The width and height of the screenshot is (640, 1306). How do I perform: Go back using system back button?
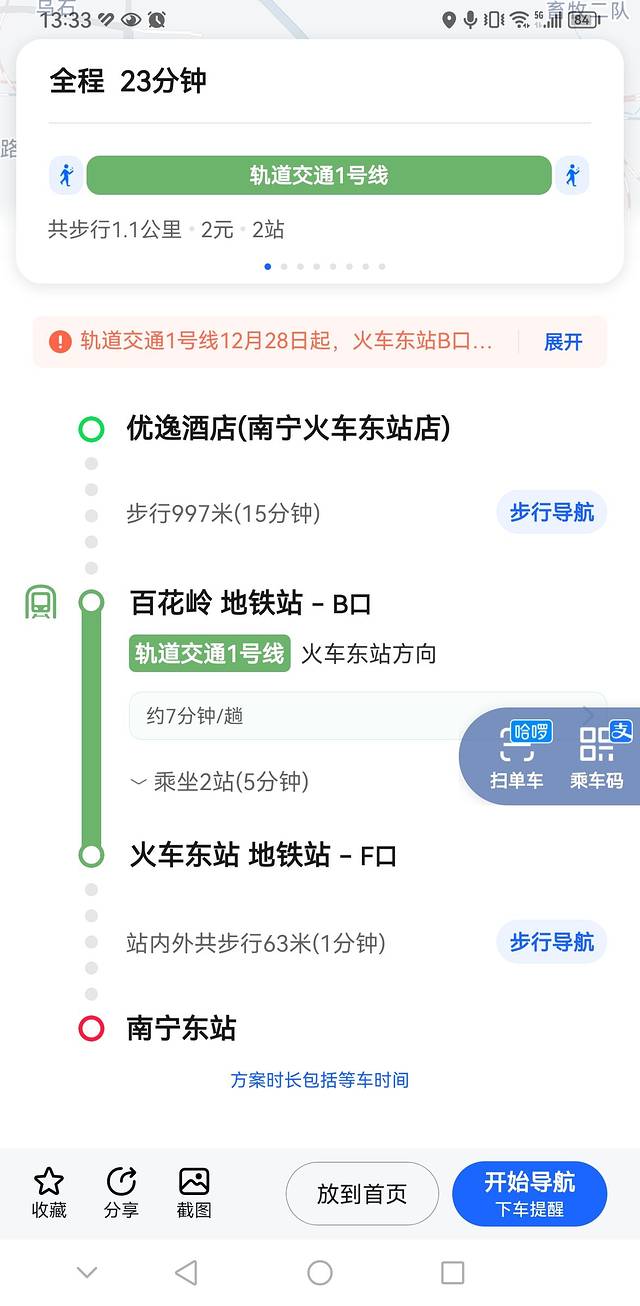click(x=186, y=1272)
